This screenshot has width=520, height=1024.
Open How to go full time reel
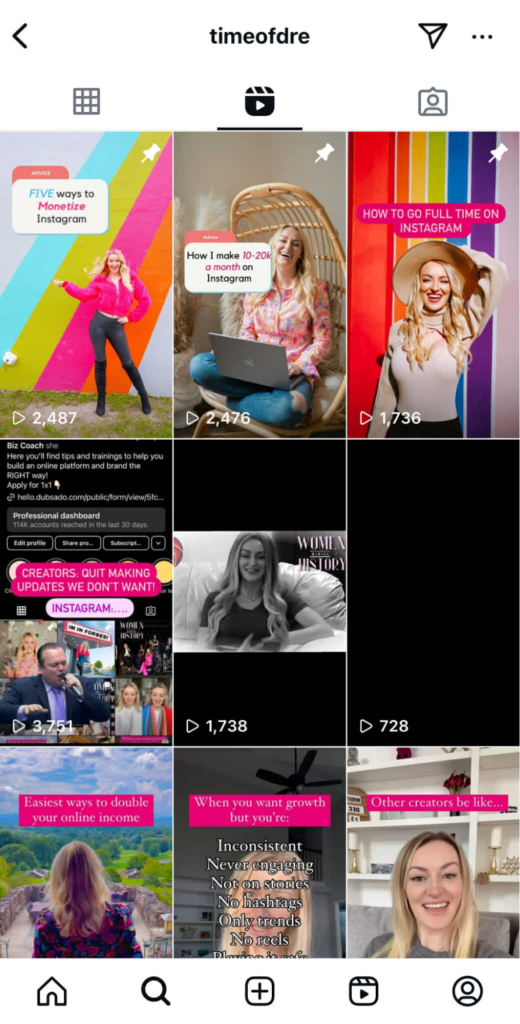tap(434, 285)
